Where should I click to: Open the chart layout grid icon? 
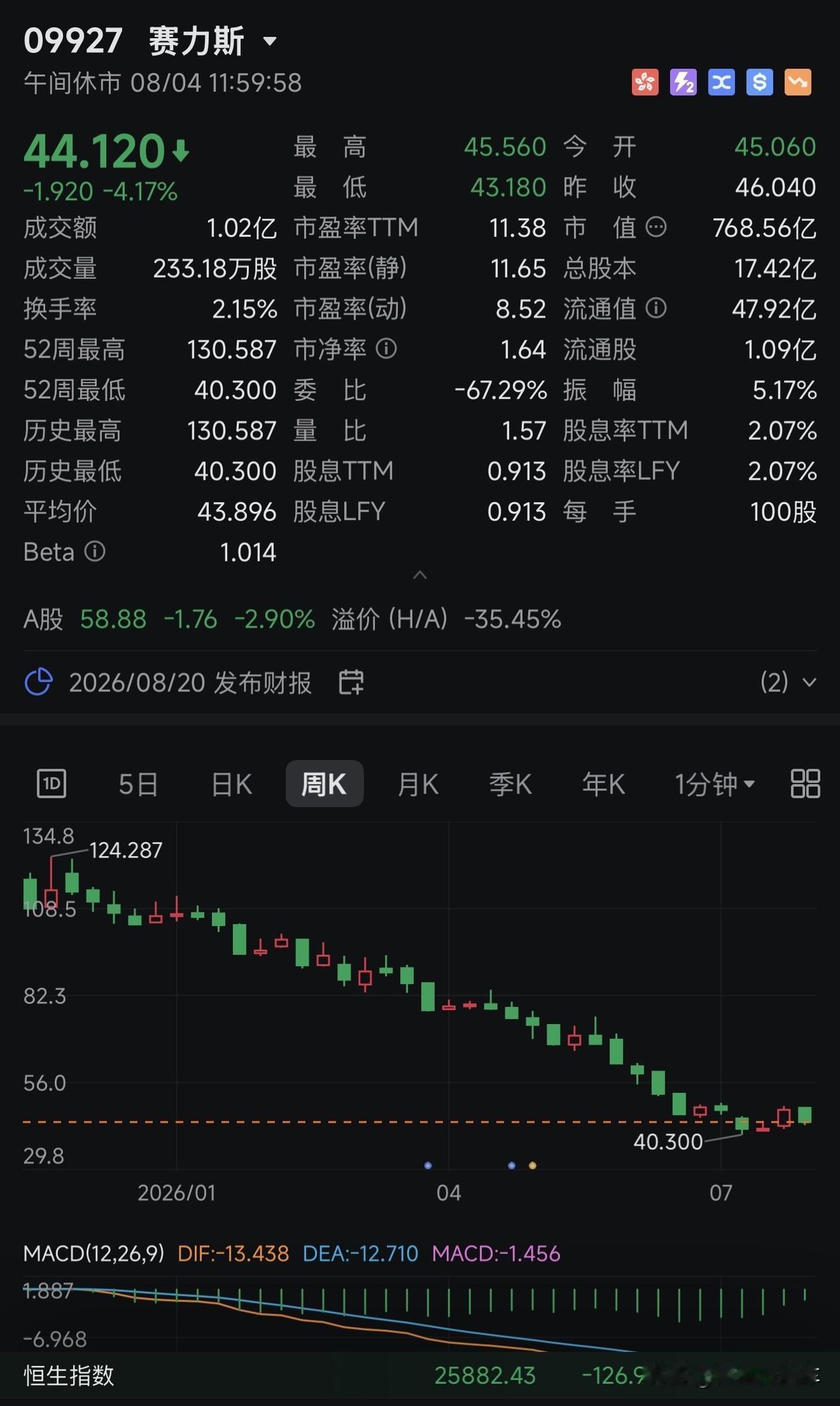[x=805, y=784]
